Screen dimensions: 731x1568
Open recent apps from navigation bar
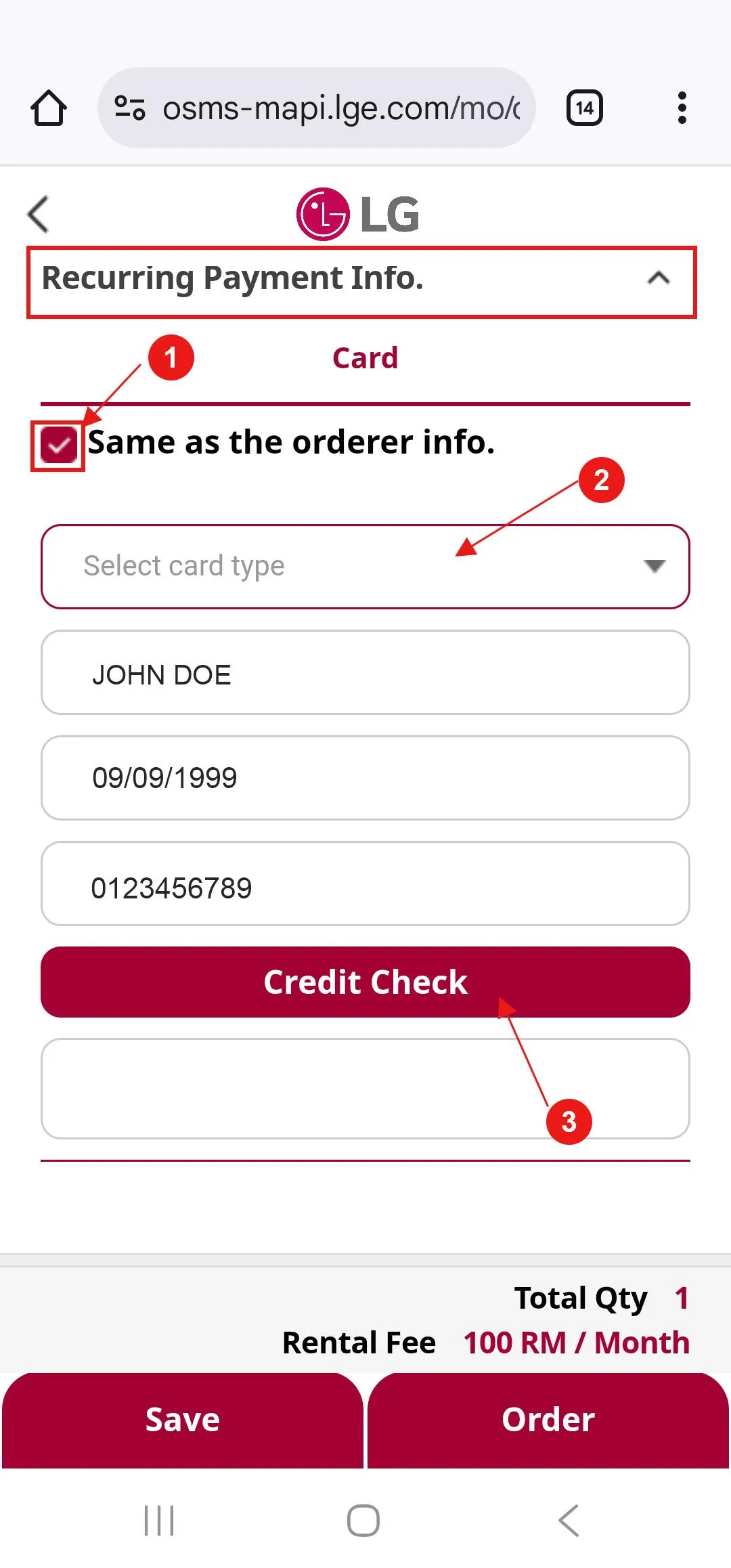pyautogui.click(x=160, y=1521)
